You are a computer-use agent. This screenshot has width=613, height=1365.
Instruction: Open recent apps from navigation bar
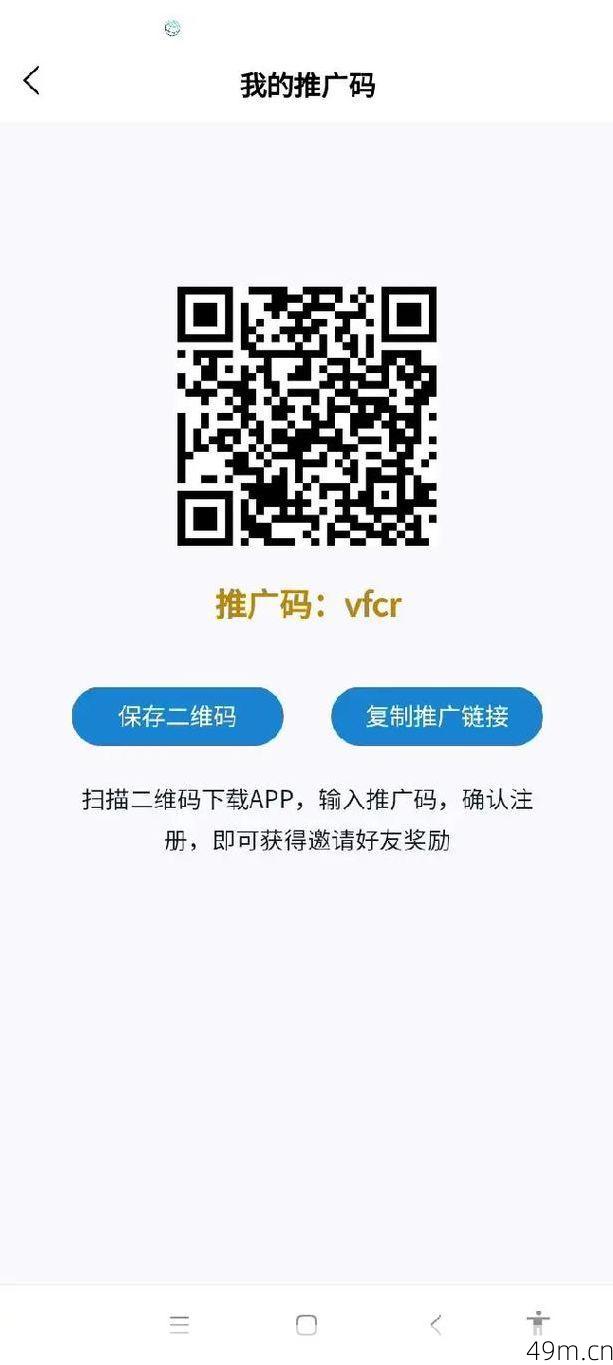coord(180,1325)
